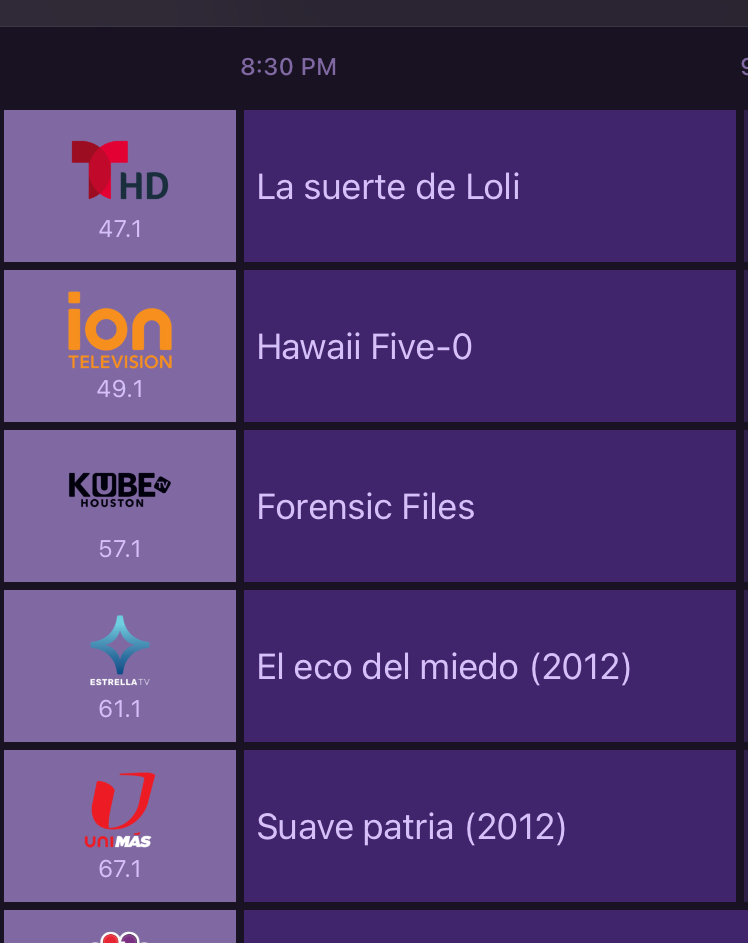
Task: Select Suave patria (2012) movie
Action: [489, 826]
